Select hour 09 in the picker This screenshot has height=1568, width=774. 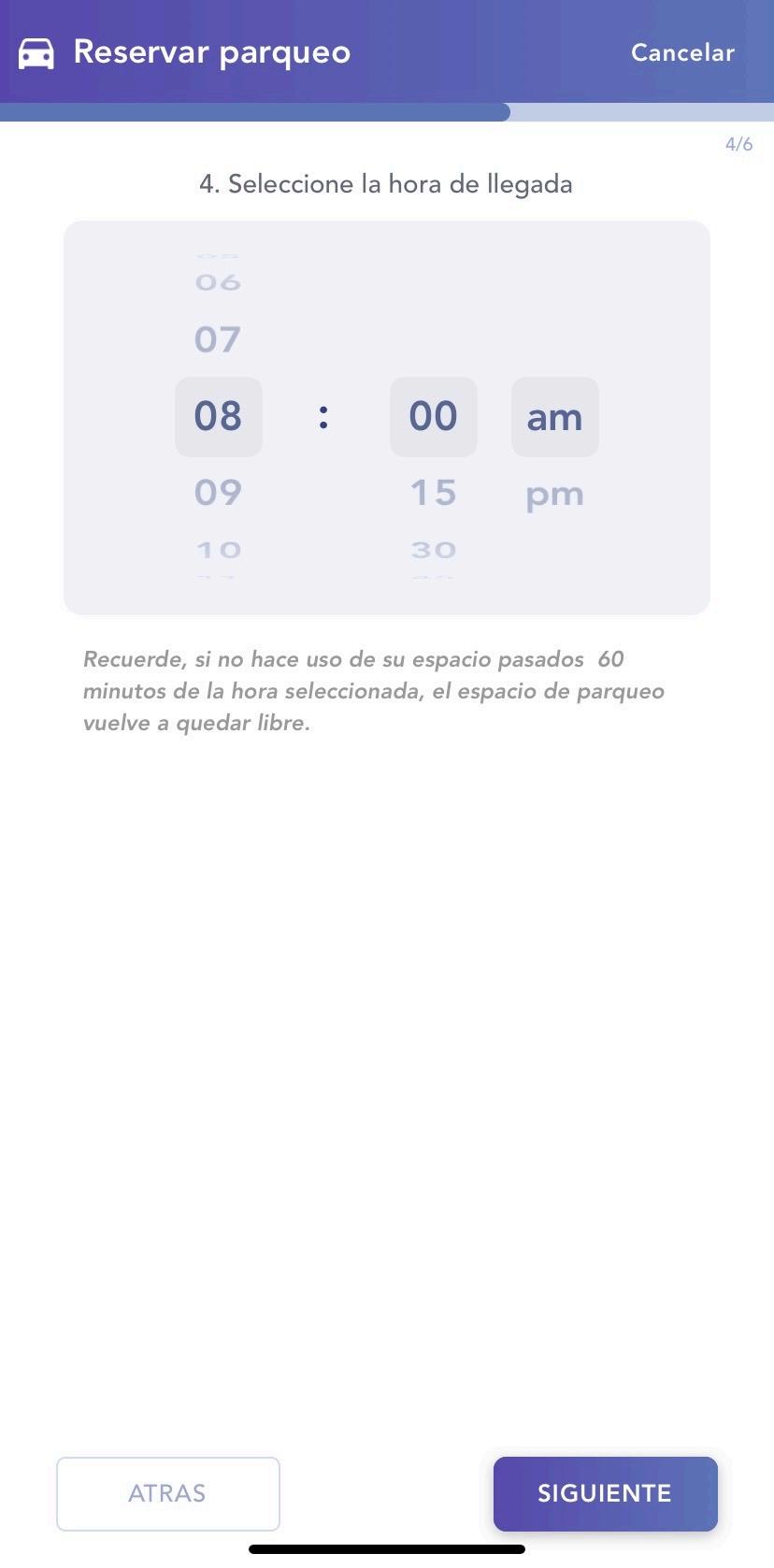click(x=218, y=492)
